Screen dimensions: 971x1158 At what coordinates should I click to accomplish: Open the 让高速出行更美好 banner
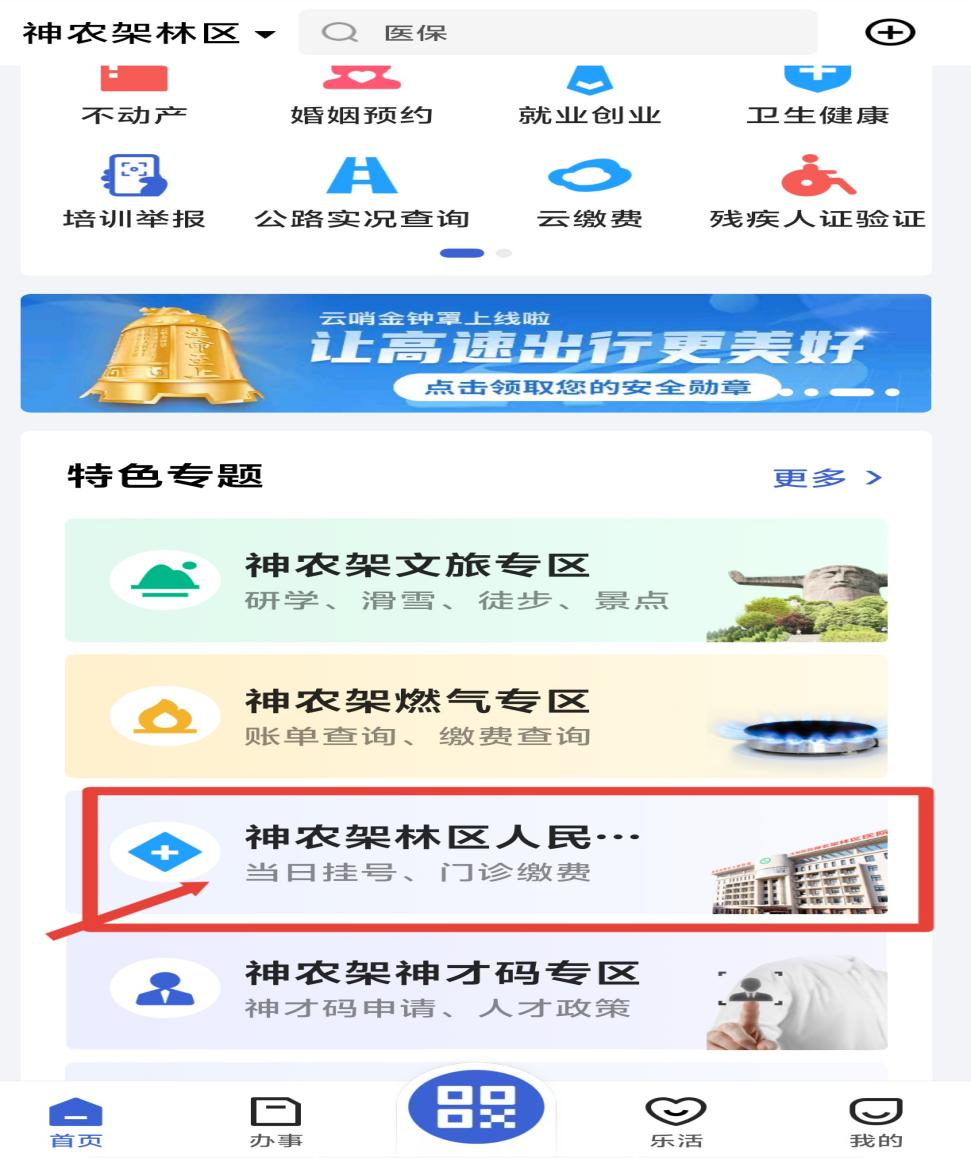click(476, 353)
